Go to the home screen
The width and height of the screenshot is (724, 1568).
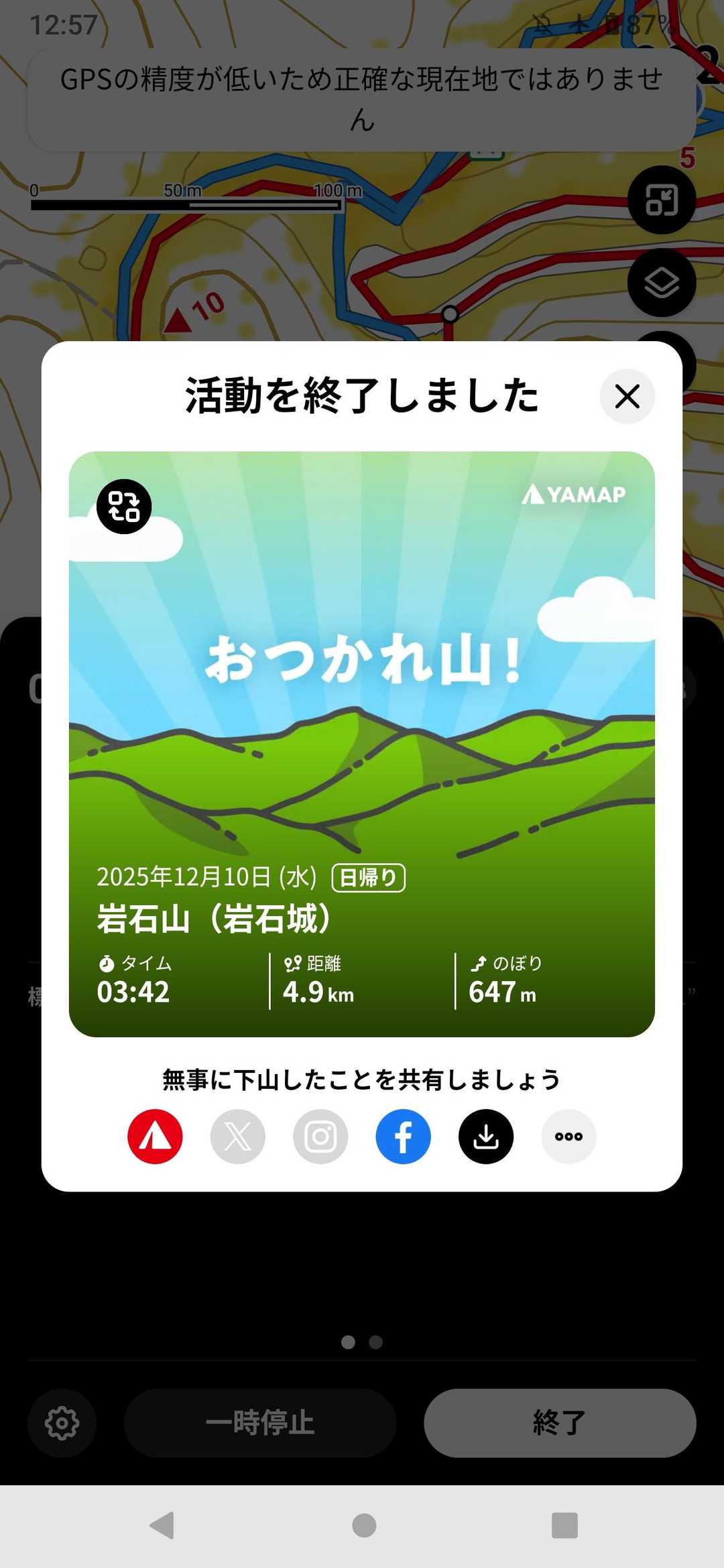(364, 1526)
